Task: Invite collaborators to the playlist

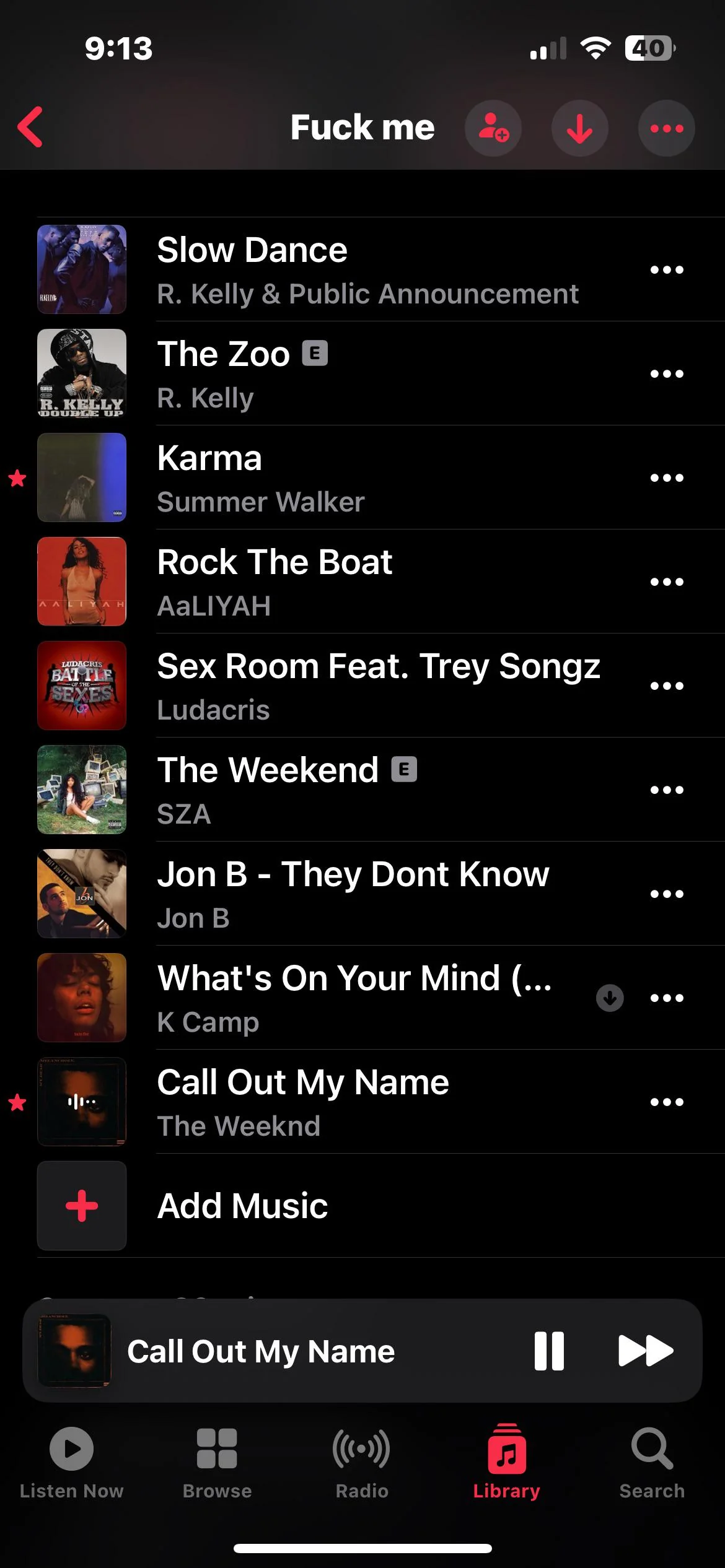Action: click(x=494, y=128)
